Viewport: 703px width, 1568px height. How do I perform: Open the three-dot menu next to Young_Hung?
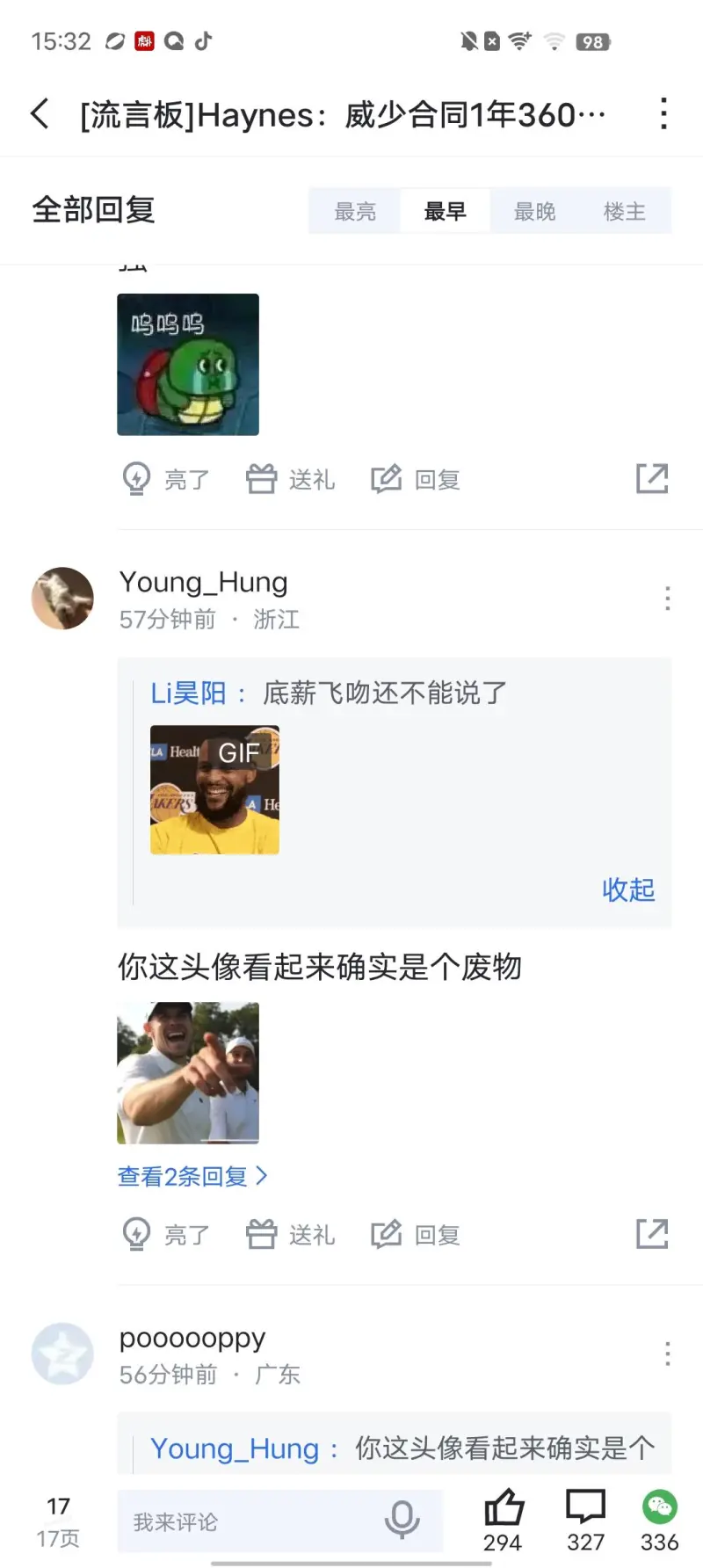click(667, 598)
